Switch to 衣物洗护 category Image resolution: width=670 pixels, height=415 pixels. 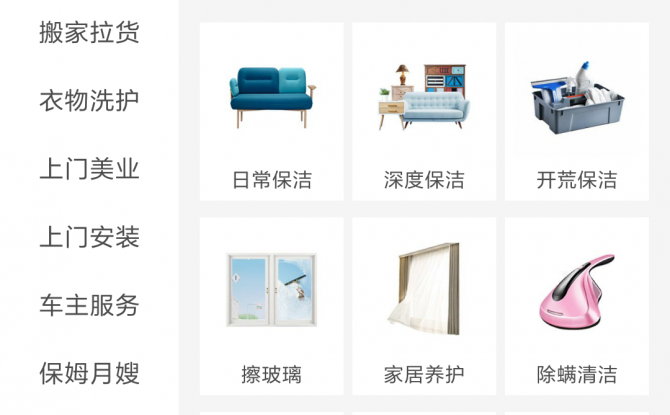coord(89,101)
